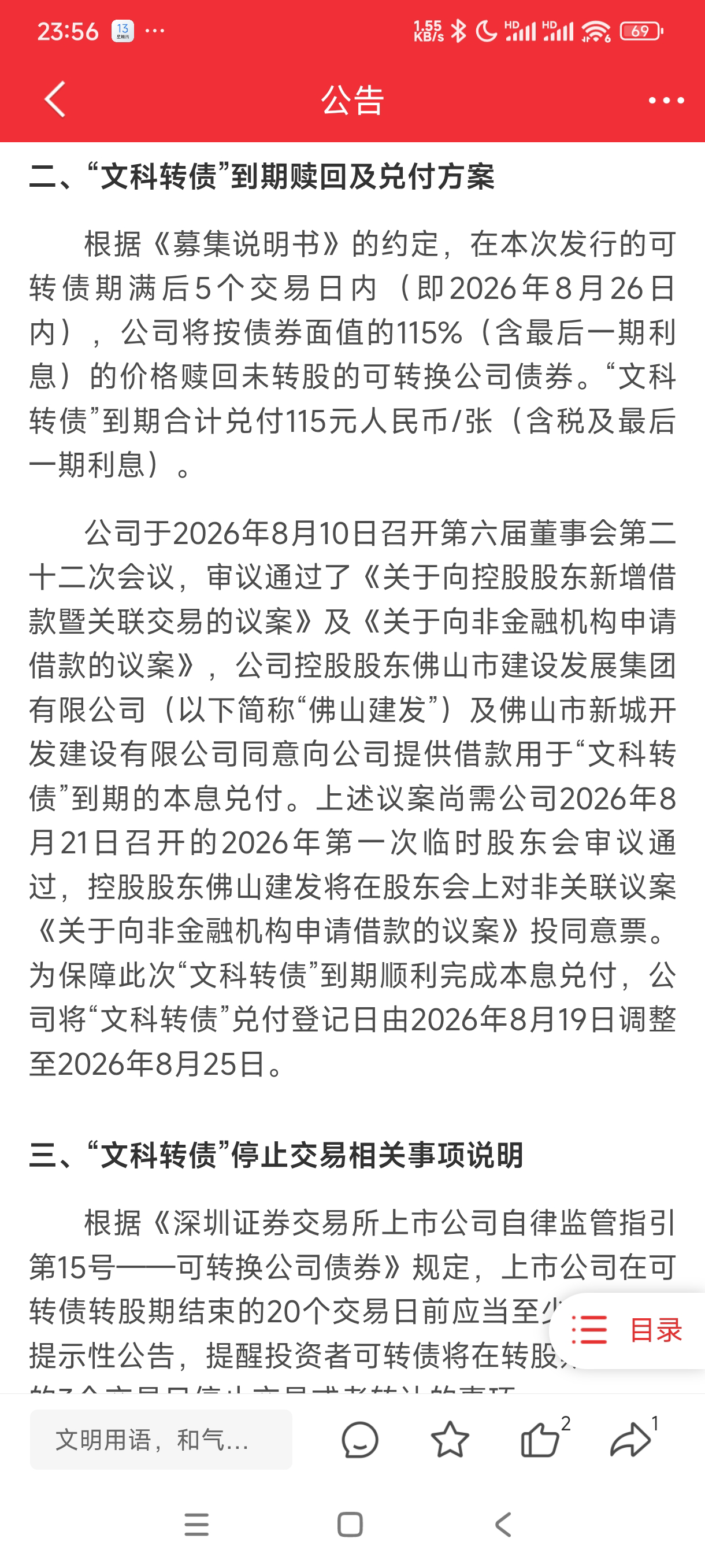
Task: Tap the system home button
Action: point(350,1525)
